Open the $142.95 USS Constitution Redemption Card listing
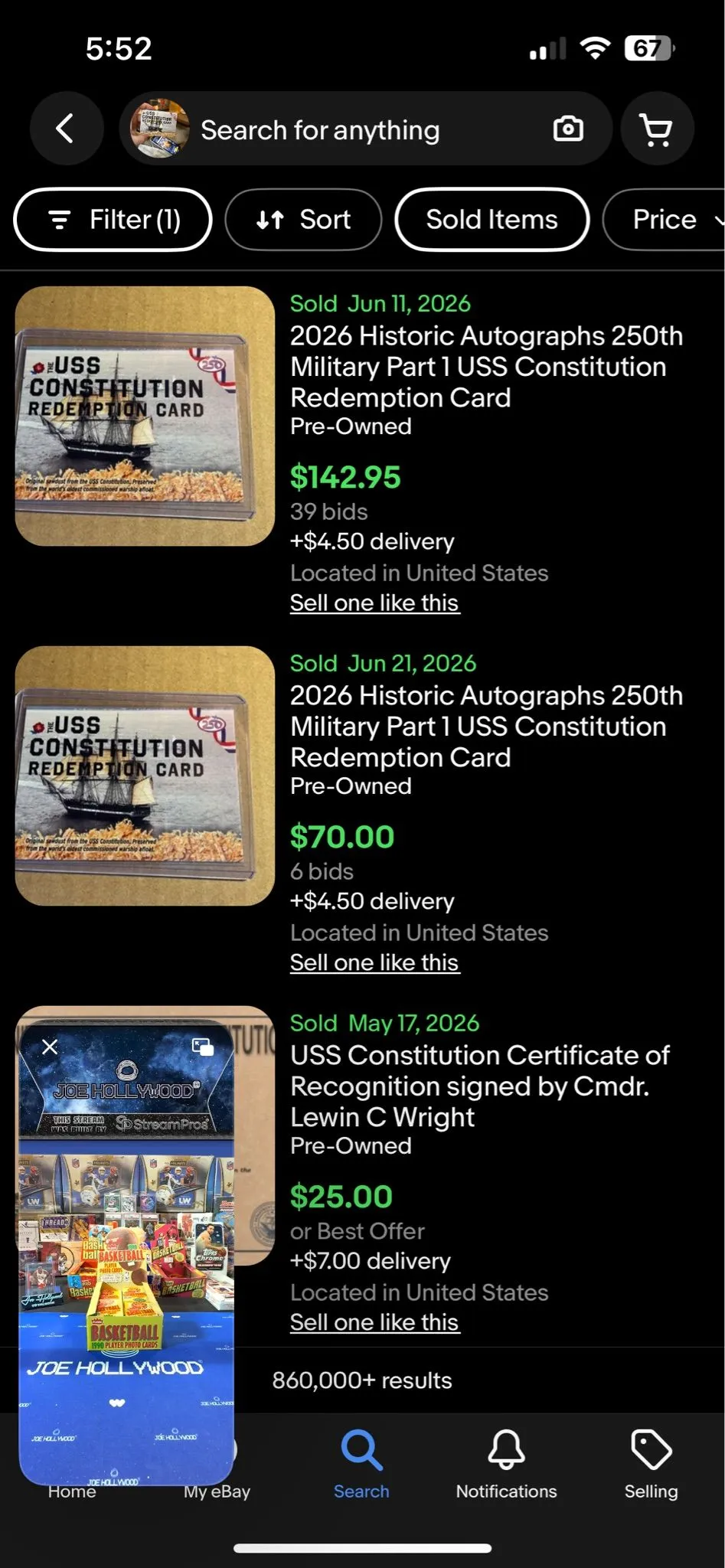 pyautogui.click(x=486, y=367)
